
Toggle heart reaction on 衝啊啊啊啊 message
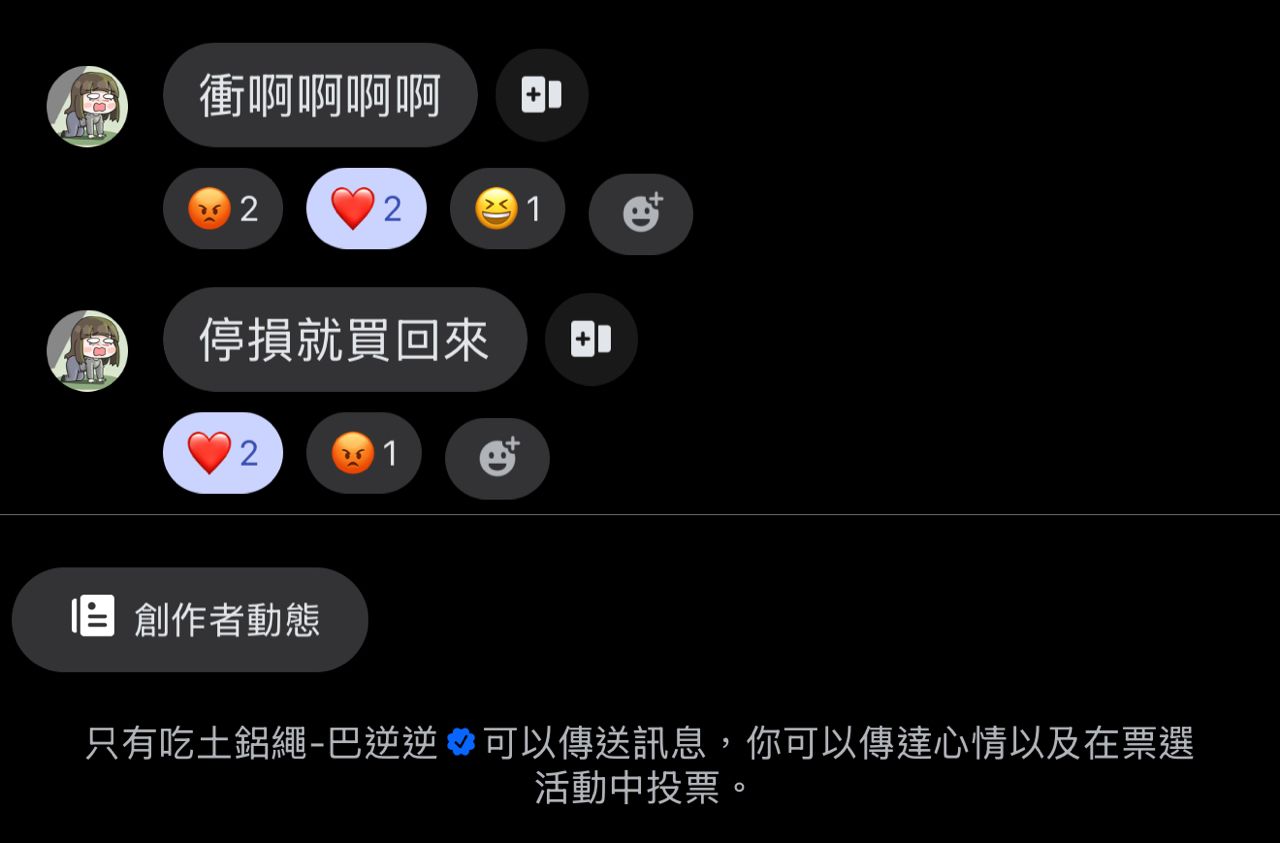pyautogui.click(x=366, y=209)
